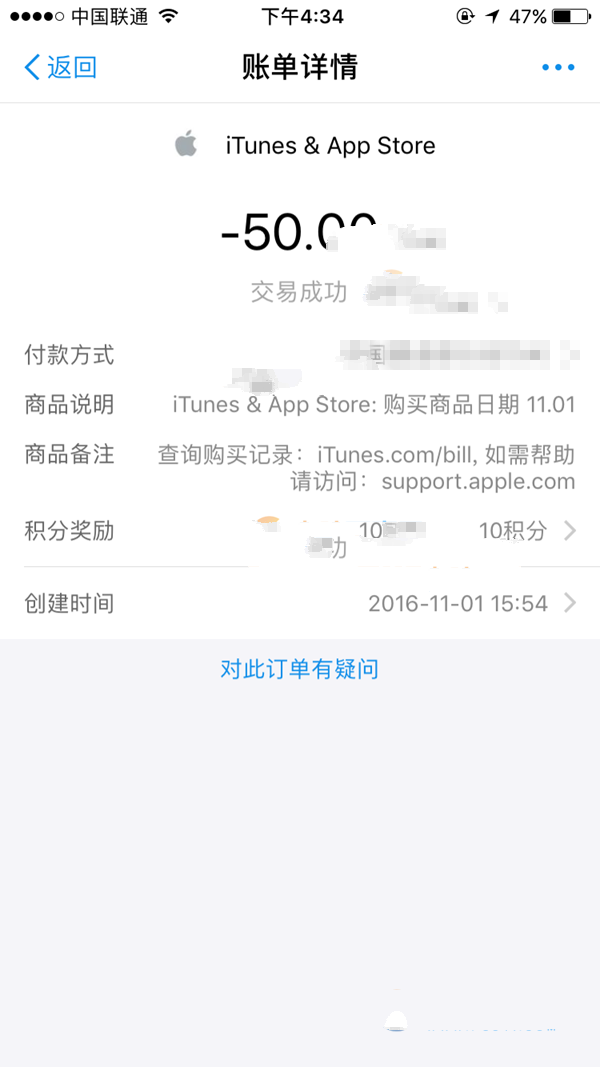600x1067 pixels.
Task: Open the 积分奖励 points reward row
Action: 300,531
